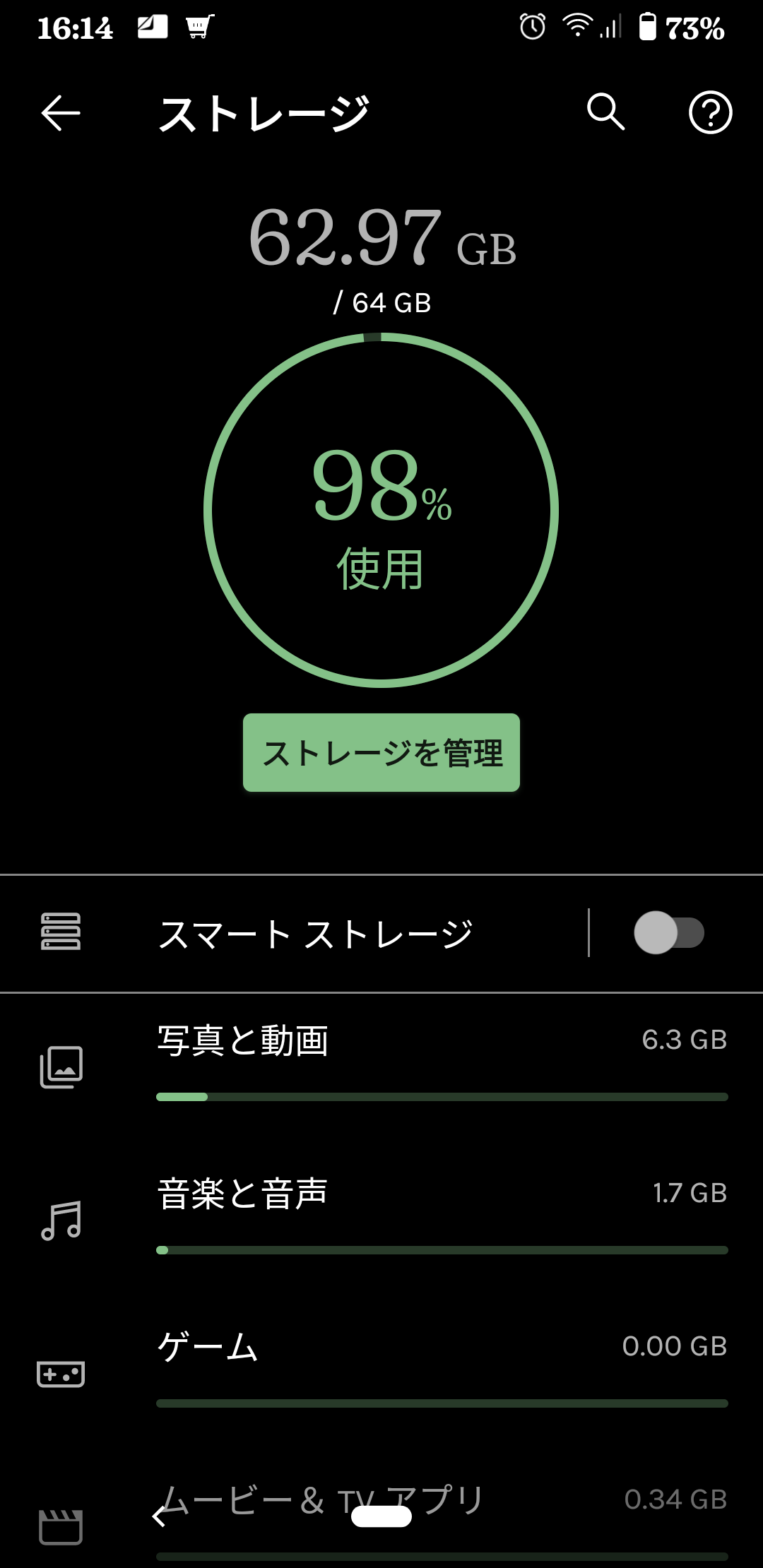Open ムービー & TV アプリ category
This screenshot has height=1568, width=763.
(381, 1519)
